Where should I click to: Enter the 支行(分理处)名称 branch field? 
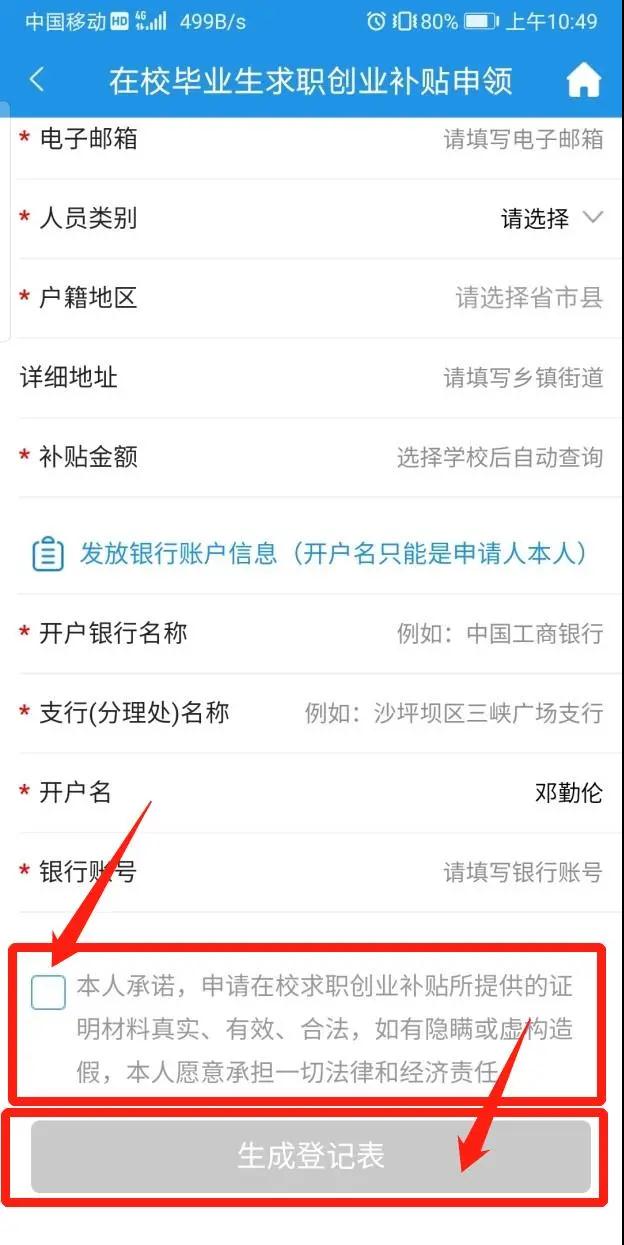(x=453, y=713)
